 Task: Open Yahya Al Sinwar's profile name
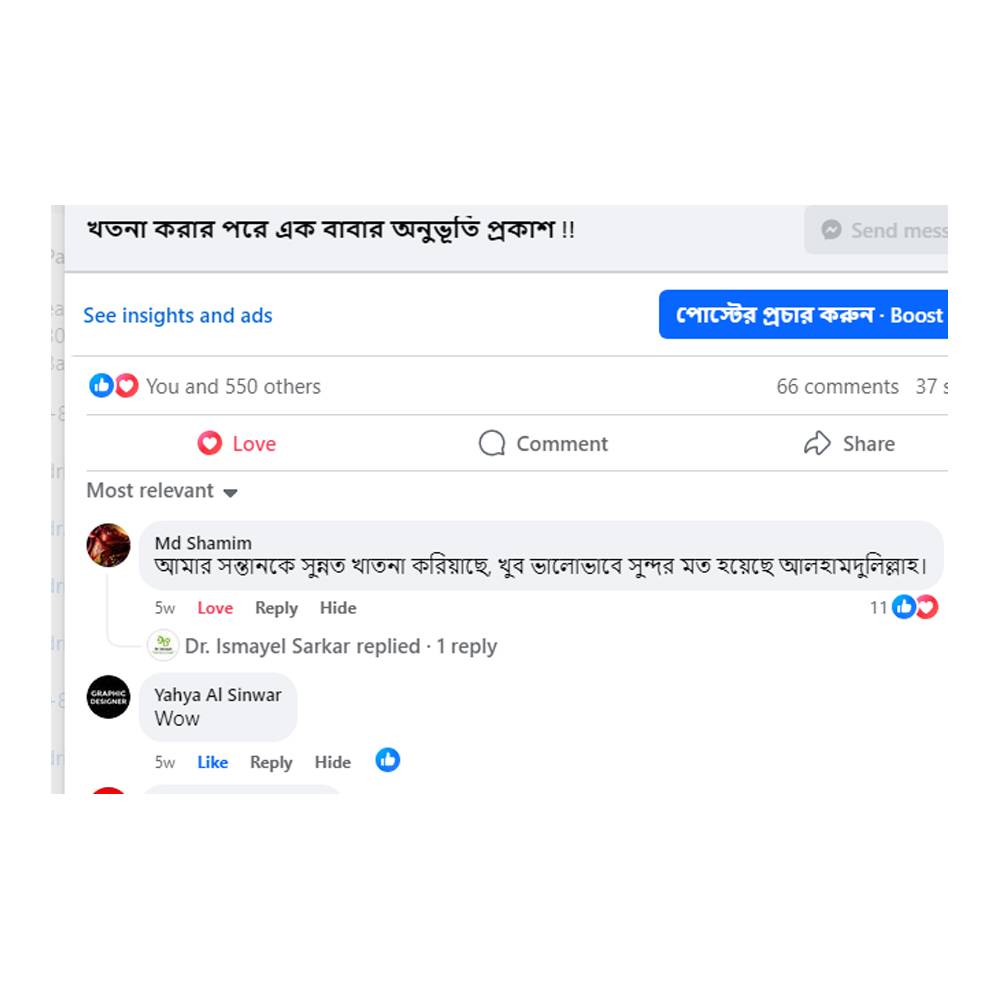[x=217, y=695]
